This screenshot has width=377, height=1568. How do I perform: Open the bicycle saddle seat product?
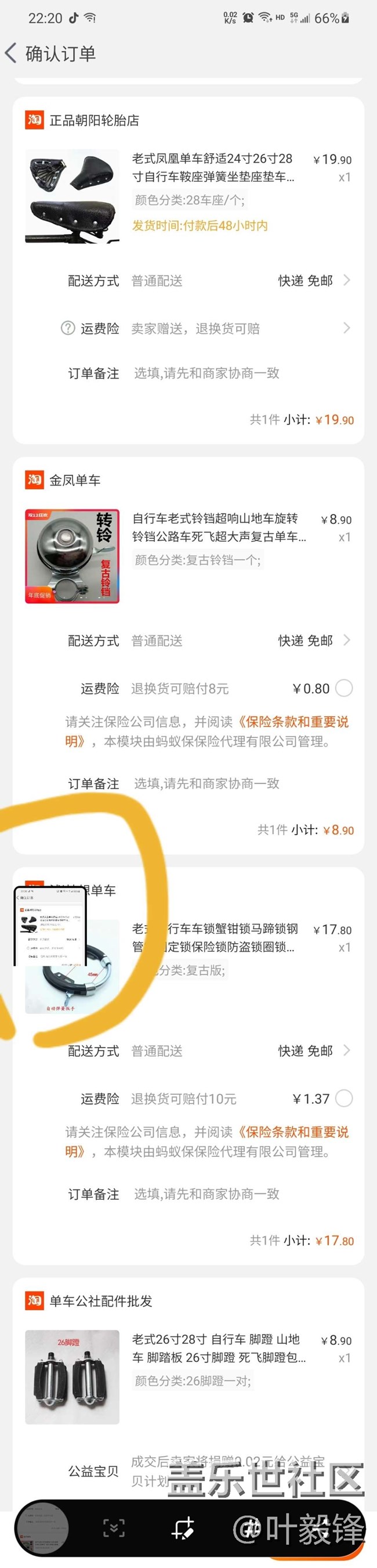point(212,167)
